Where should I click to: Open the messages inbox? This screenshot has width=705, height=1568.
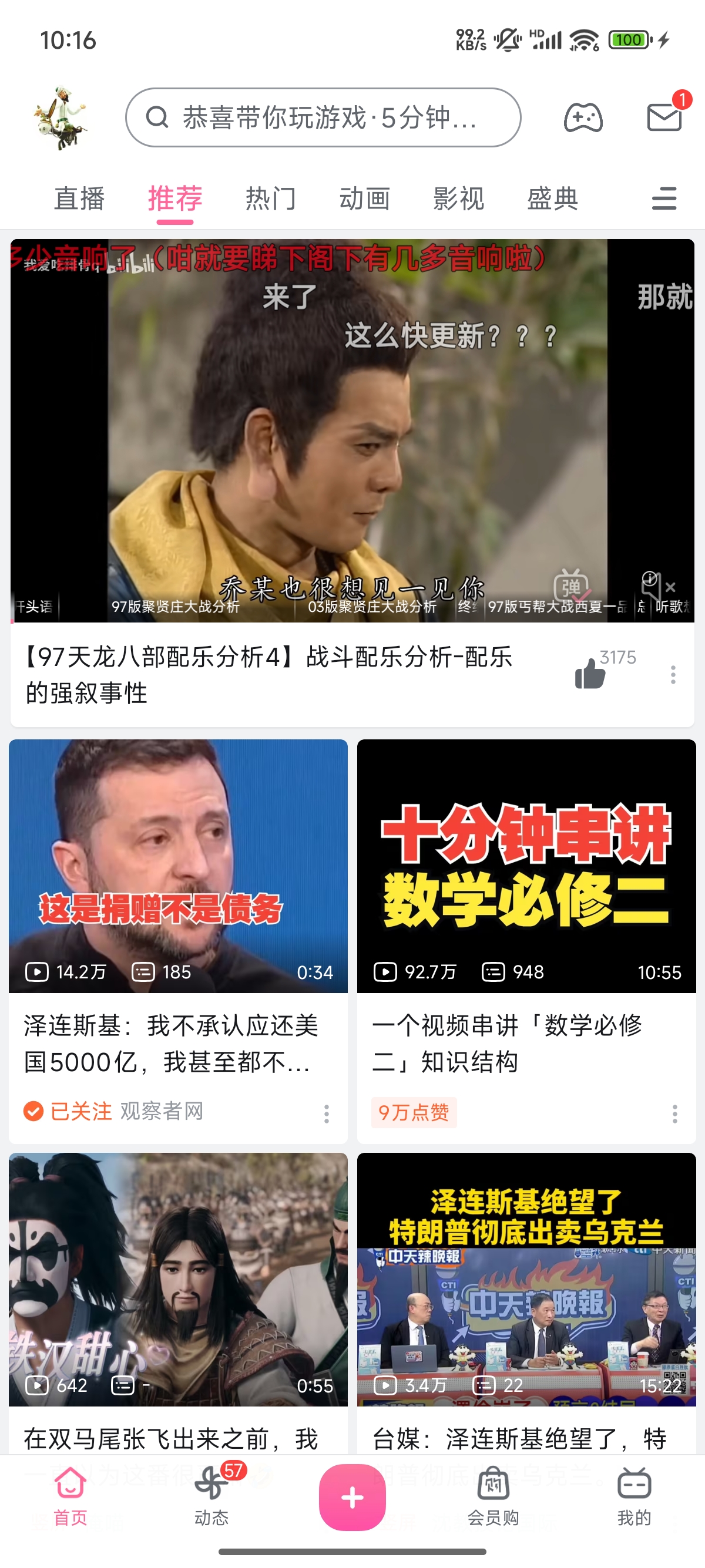[664, 117]
